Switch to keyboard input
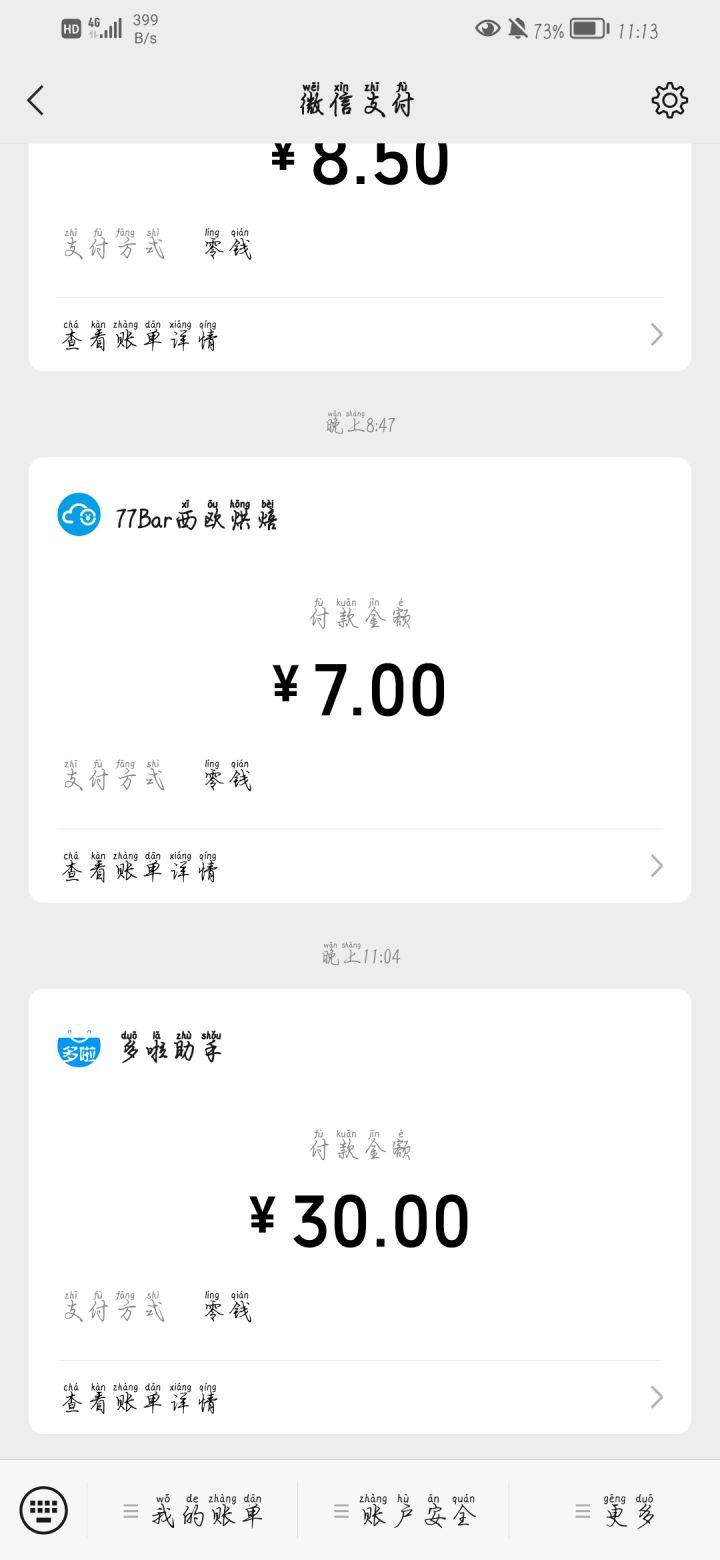 tap(44, 1510)
